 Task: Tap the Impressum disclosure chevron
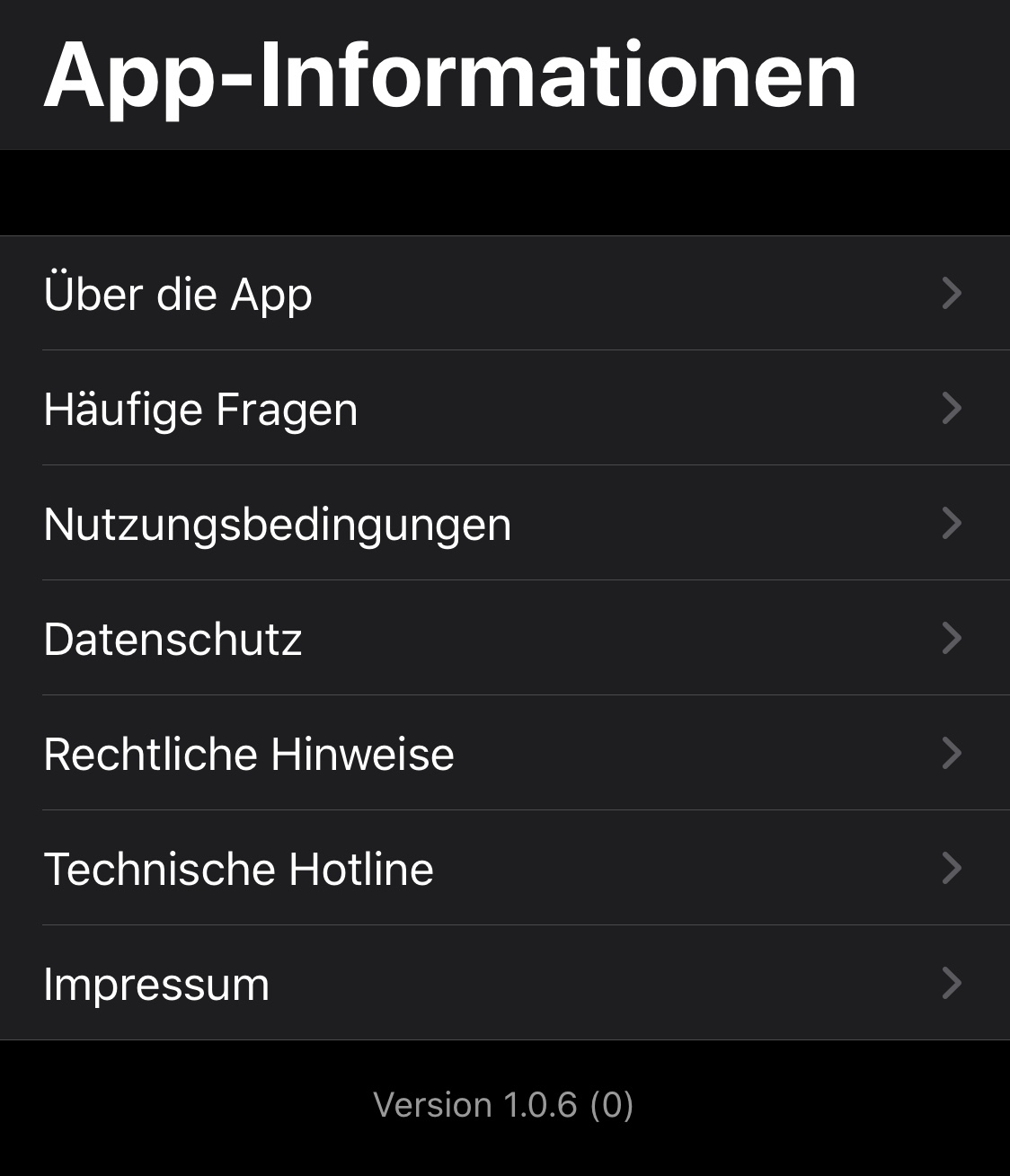(x=951, y=983)
